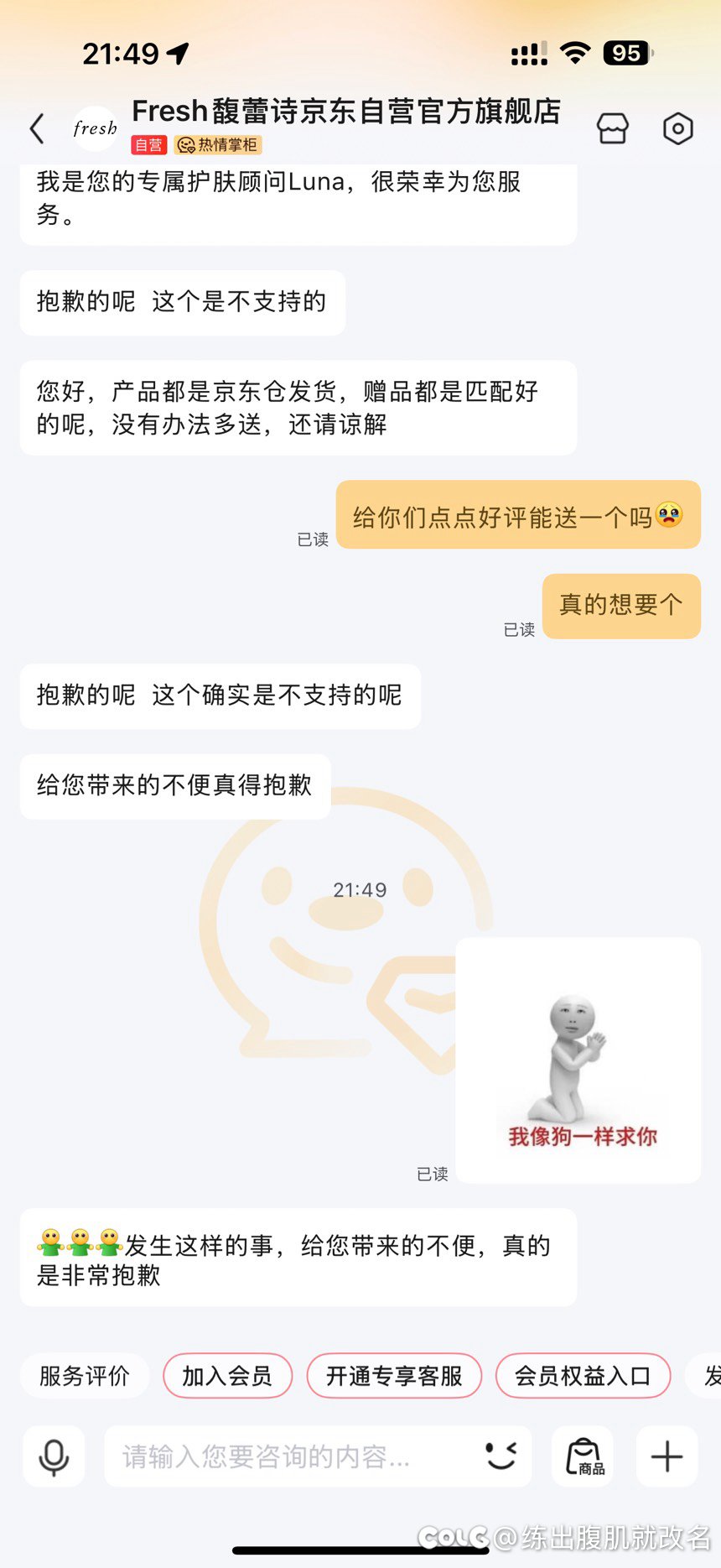This screenshot has height=1568, width=721.
Task: Tap the partially visible rightmost quick chip
Action: (x=708, y=1375)
